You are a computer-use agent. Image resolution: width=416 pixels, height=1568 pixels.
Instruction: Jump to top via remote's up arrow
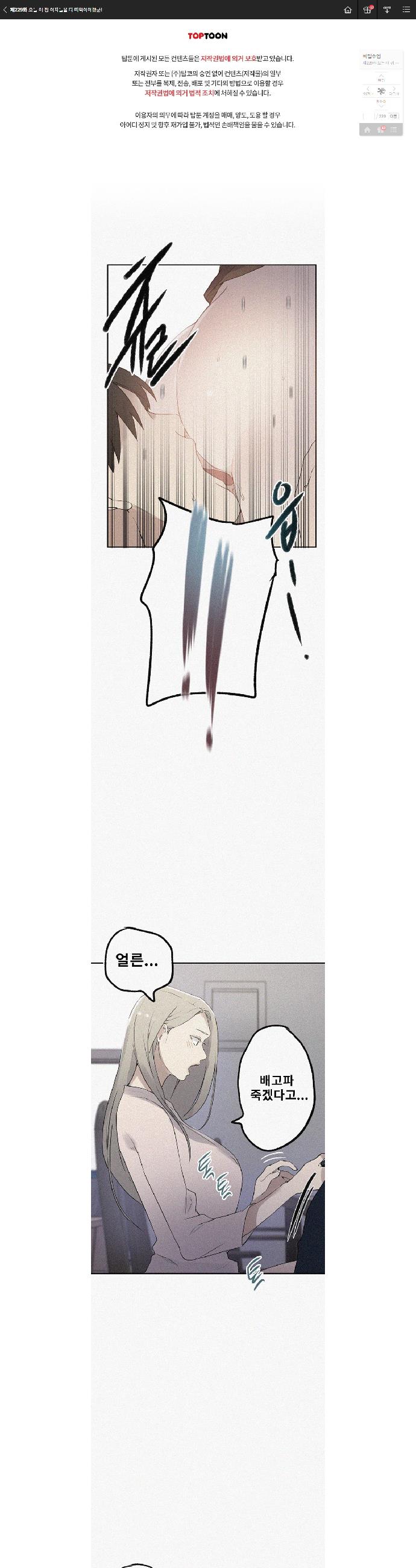(381, 77)
